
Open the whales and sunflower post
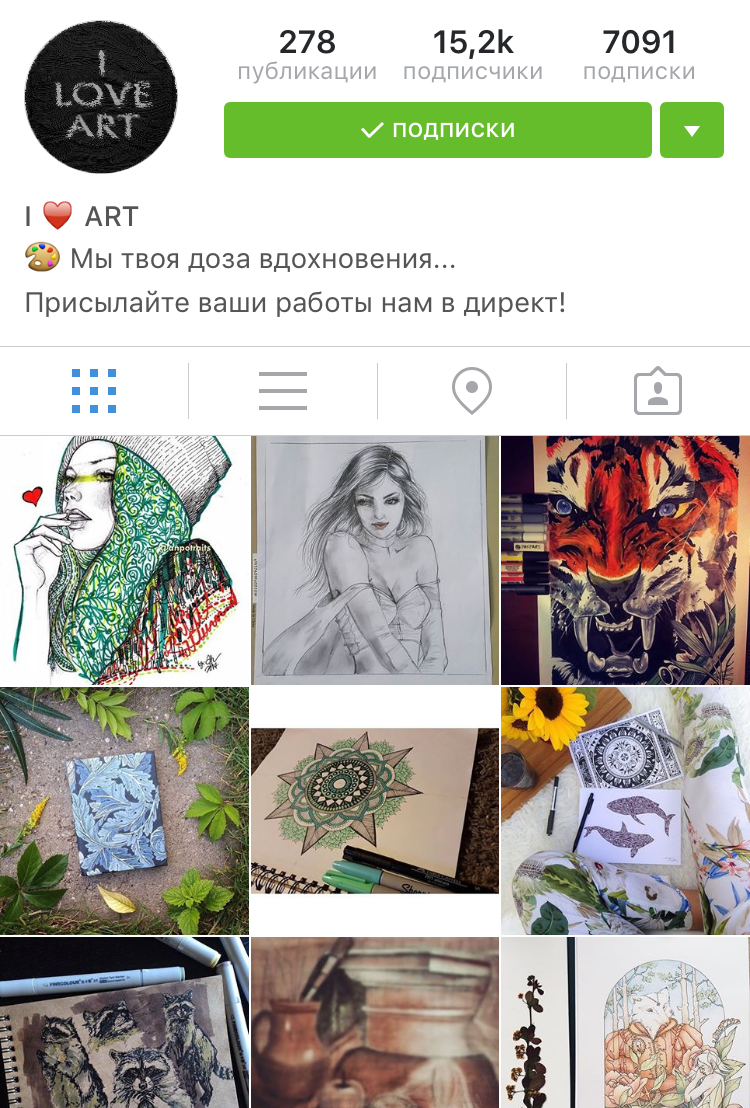(x=625, y=810)
